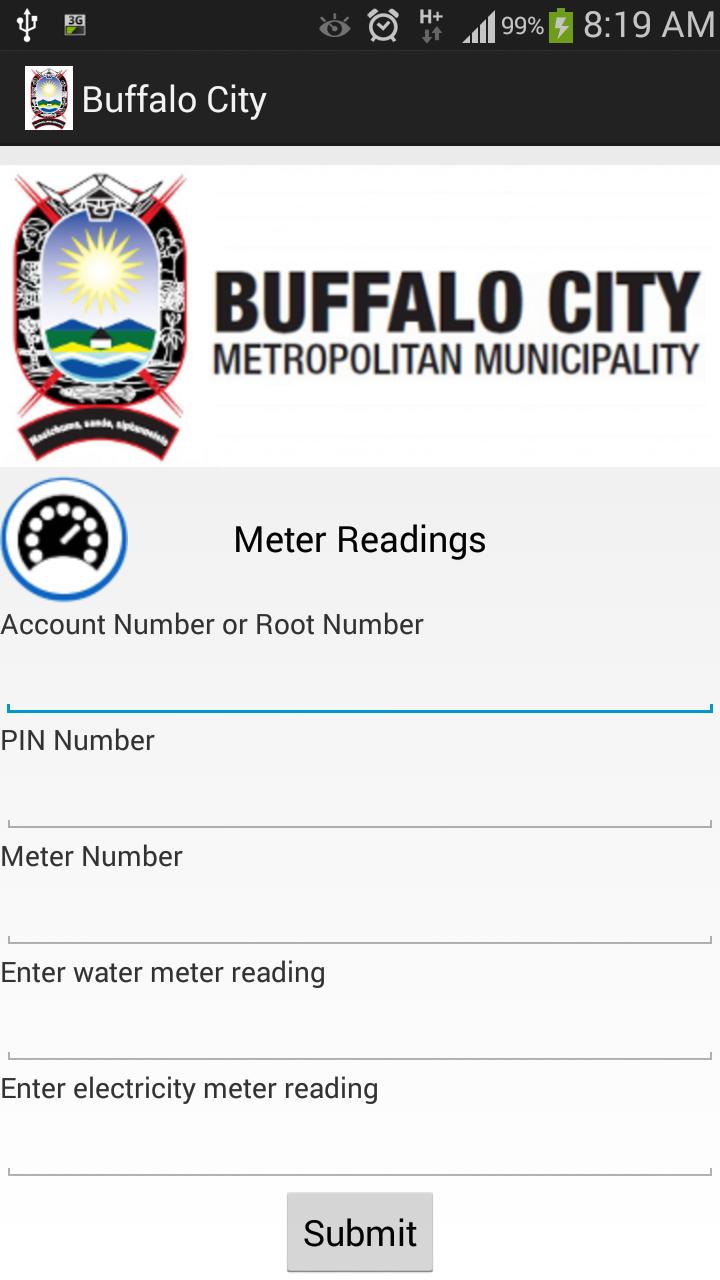Select the Meter Readings gauge icon

click(x=62, y=538)
